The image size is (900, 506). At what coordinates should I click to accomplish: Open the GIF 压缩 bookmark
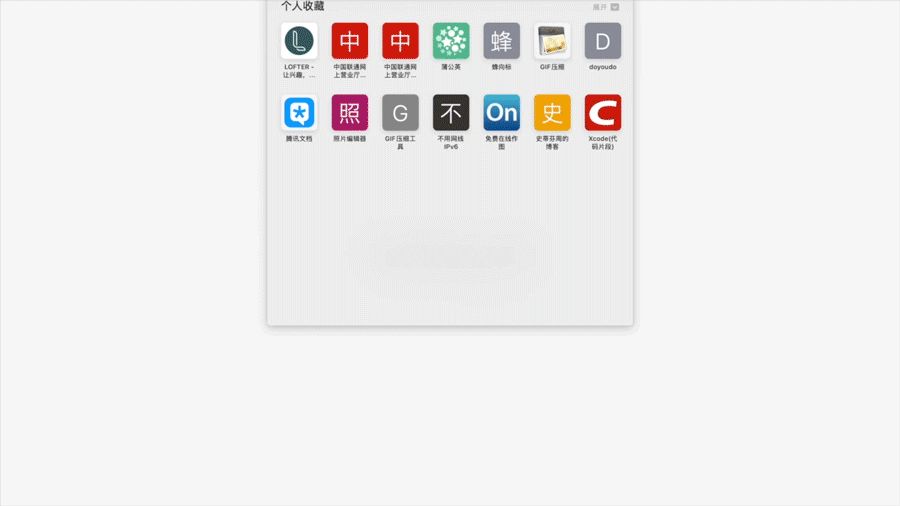(552, 41)
